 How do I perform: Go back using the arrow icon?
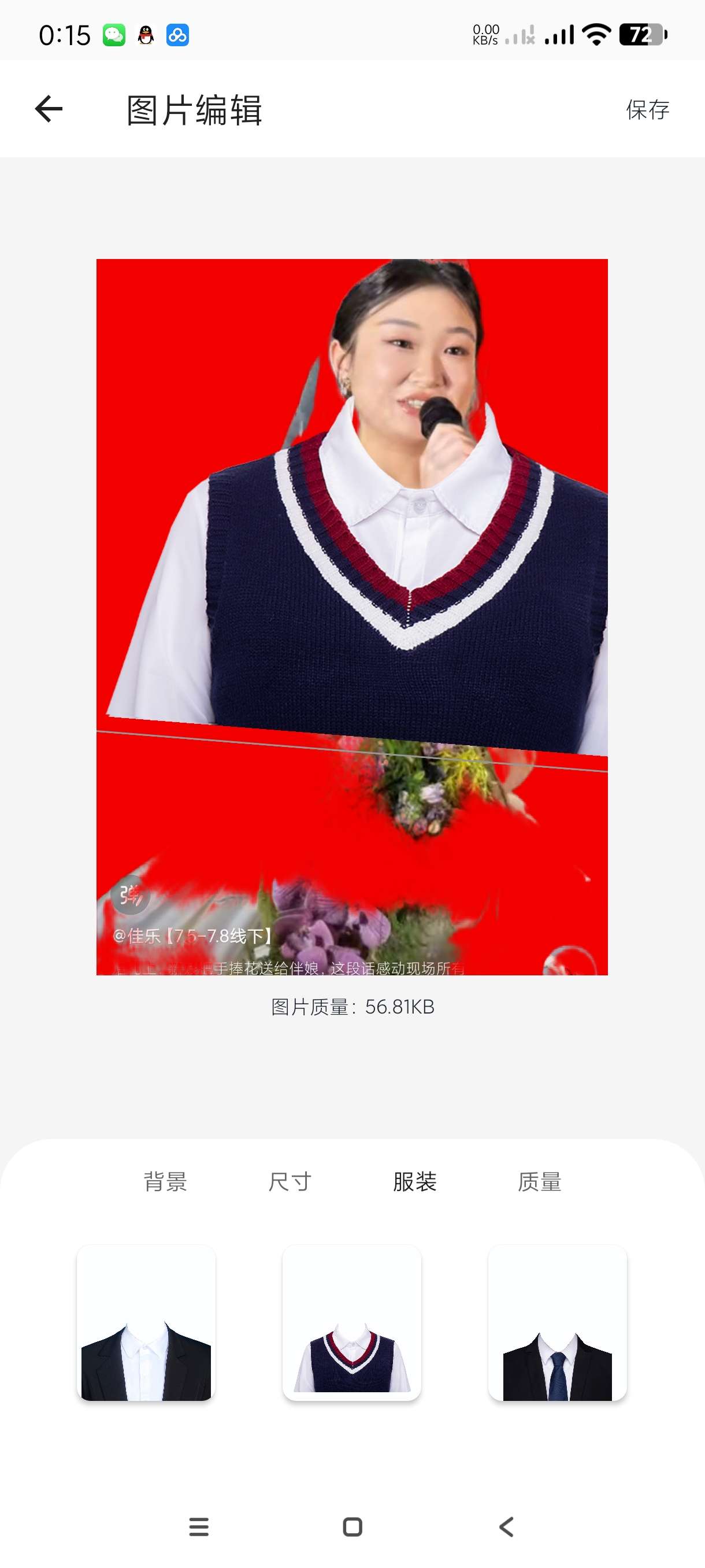click(49, 110)
